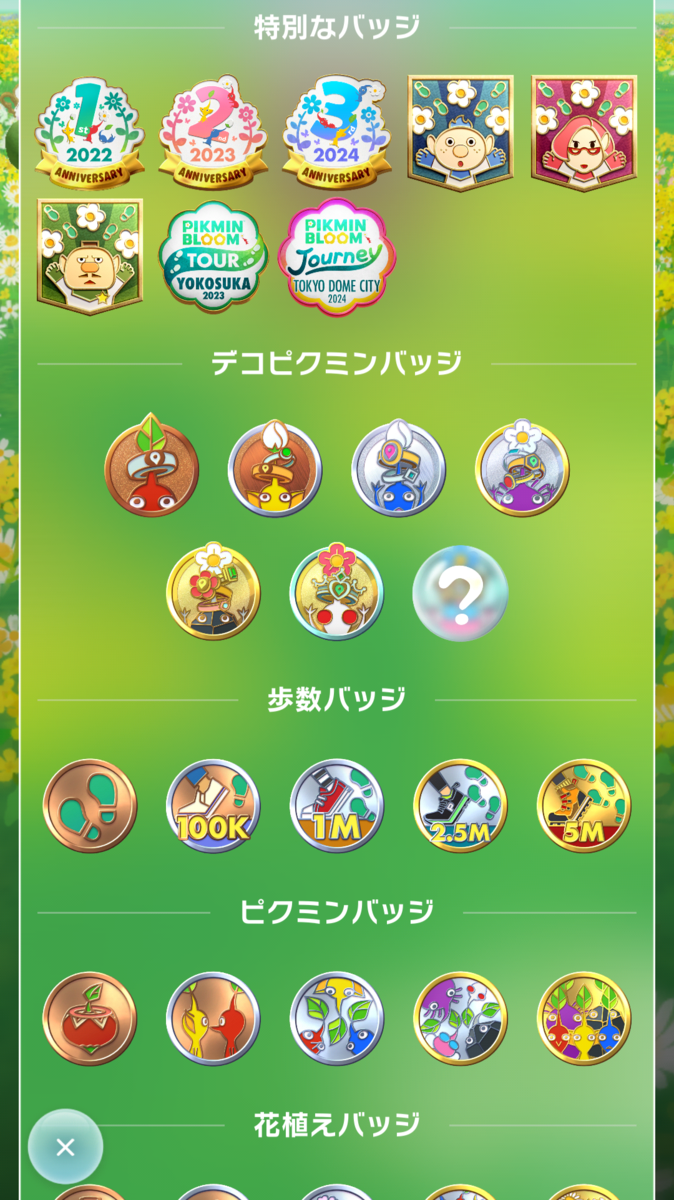
Task: Tap the mystery question mark decor badge
Action: (x=460, y=593)
